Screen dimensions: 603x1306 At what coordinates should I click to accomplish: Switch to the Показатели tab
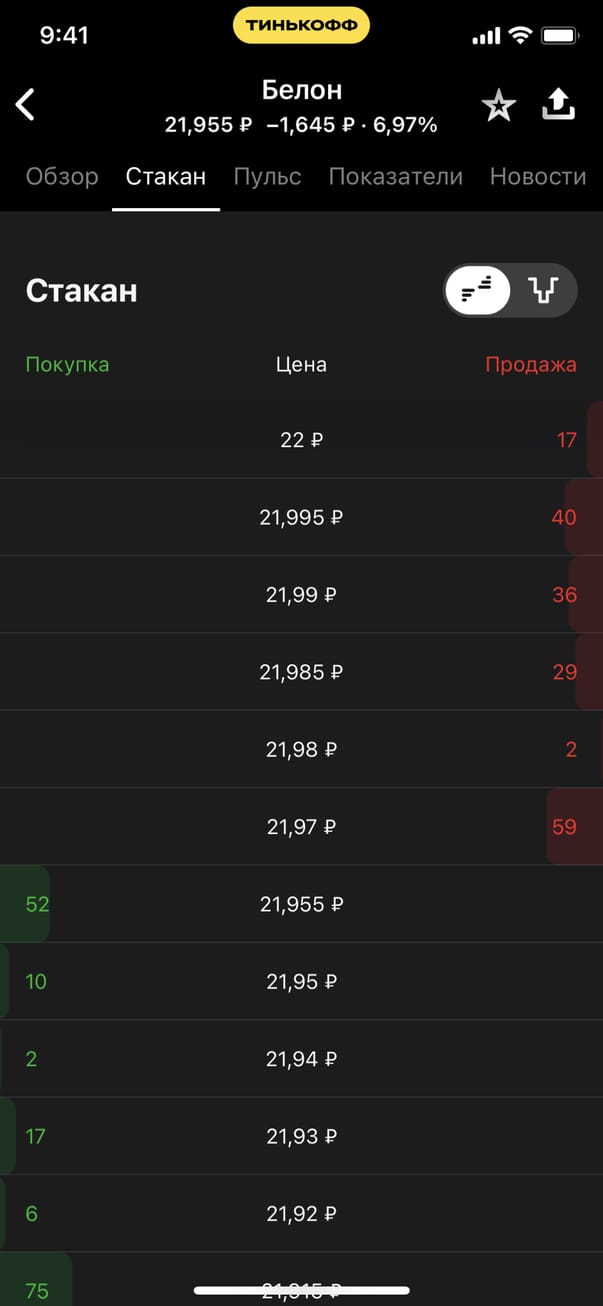tap(395, 177)
